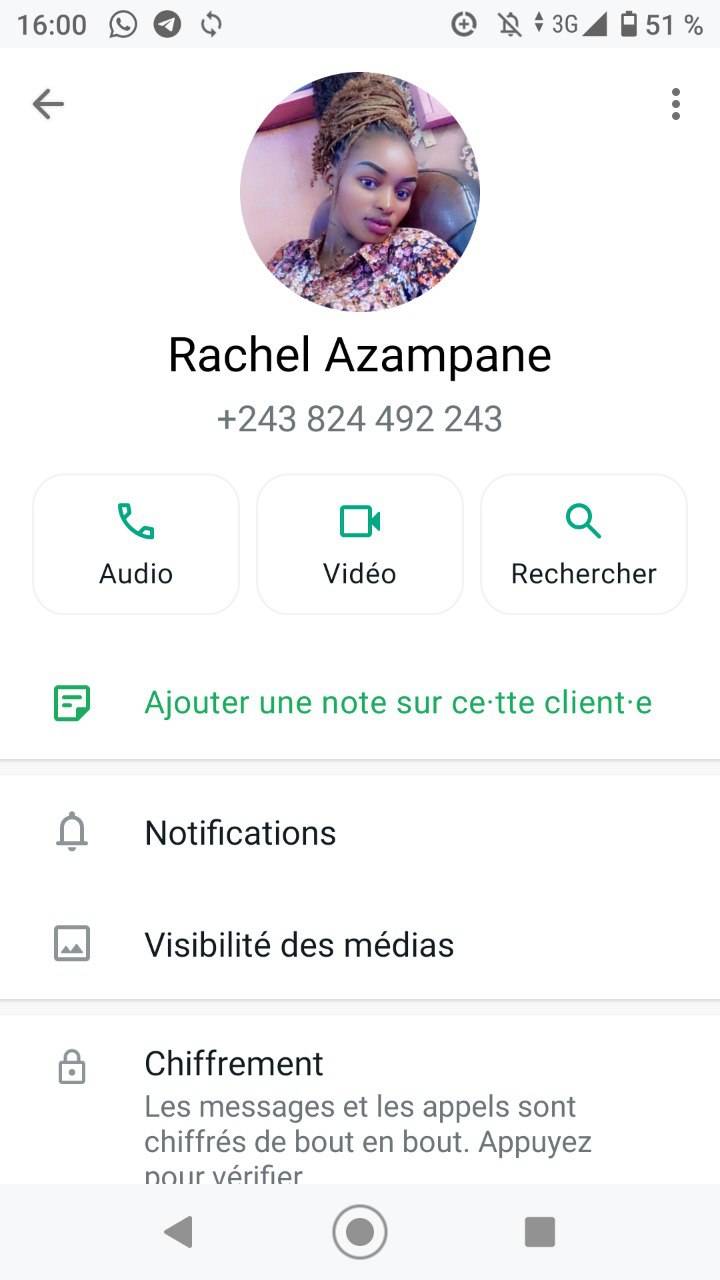Image resolution: width=720 pixels, height=1280 pixels.
Task: View the contact's profile photo
Action: 360,191
